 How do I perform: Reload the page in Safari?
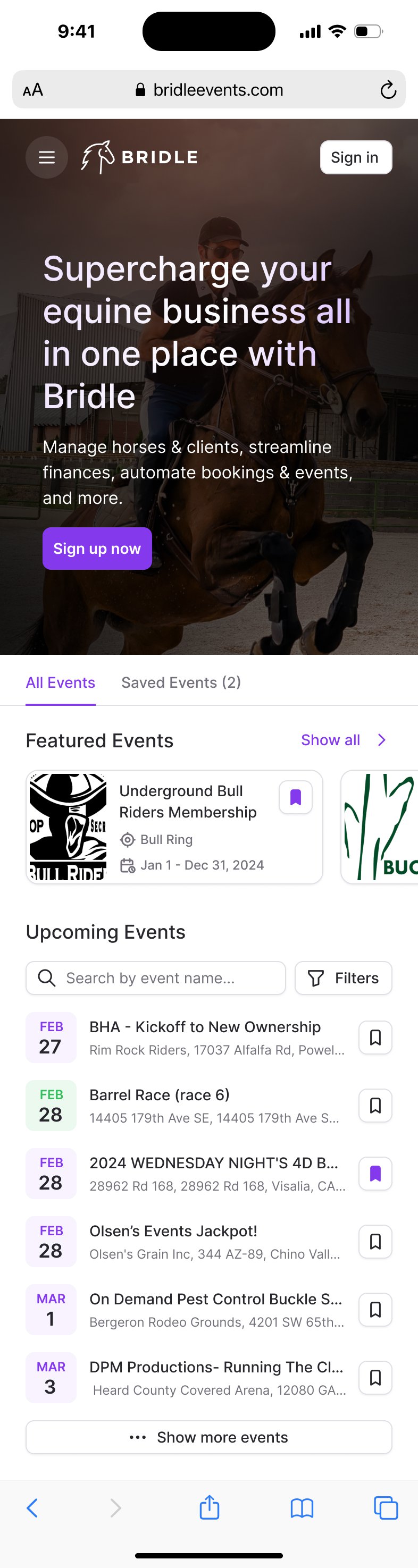[x=388, y=90]
